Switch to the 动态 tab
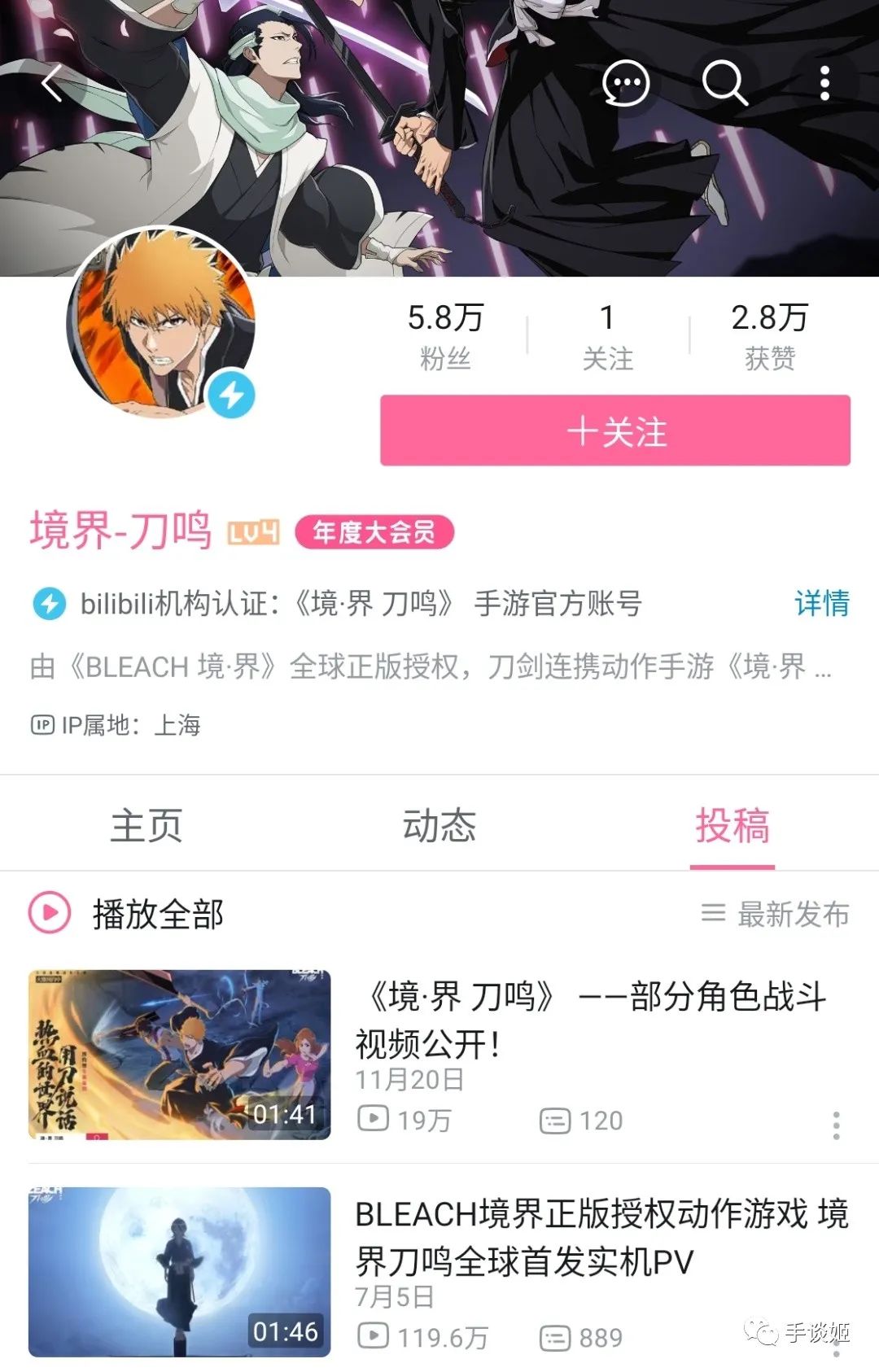The height and width of the screenshot is (1372, 879). click(439, 825)
